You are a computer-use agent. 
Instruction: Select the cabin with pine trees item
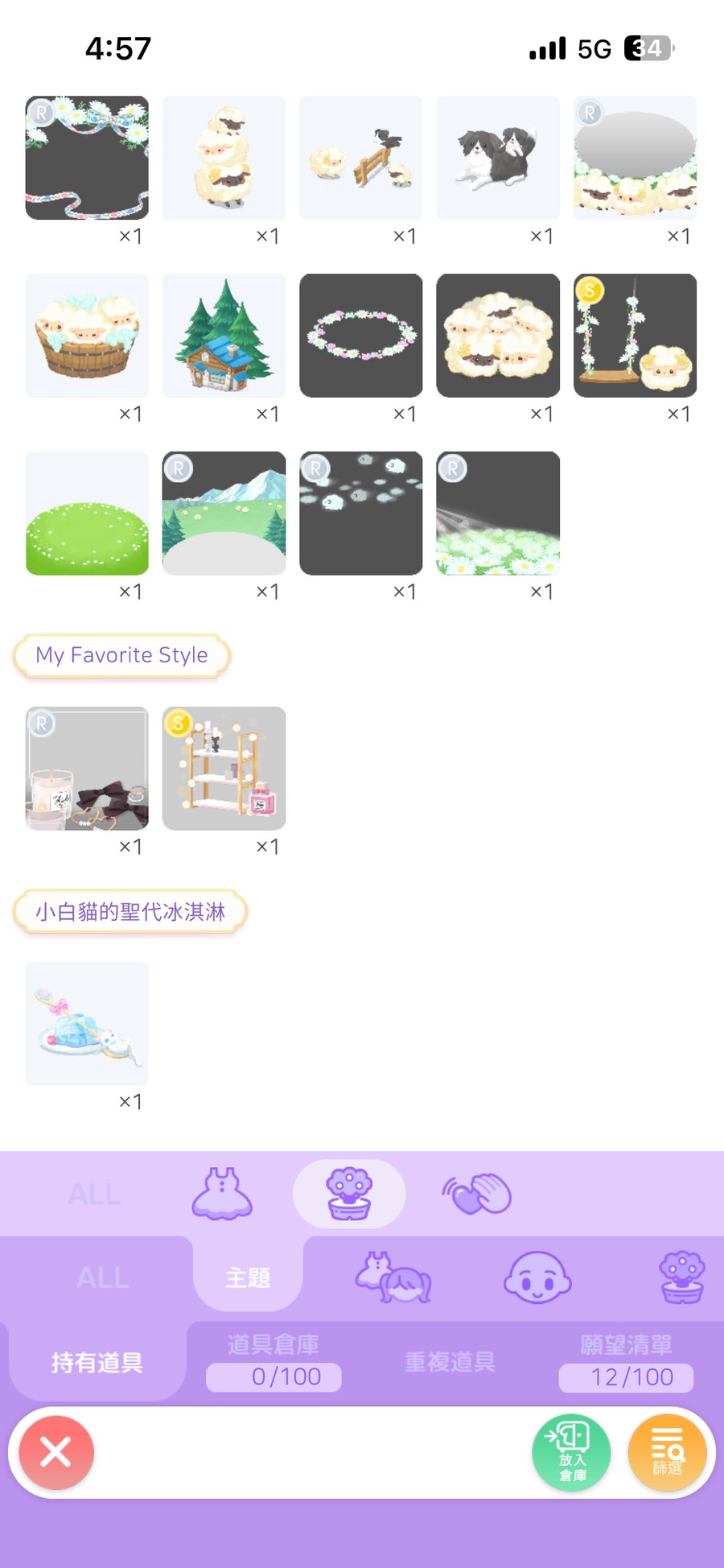(x=224, y=336)
